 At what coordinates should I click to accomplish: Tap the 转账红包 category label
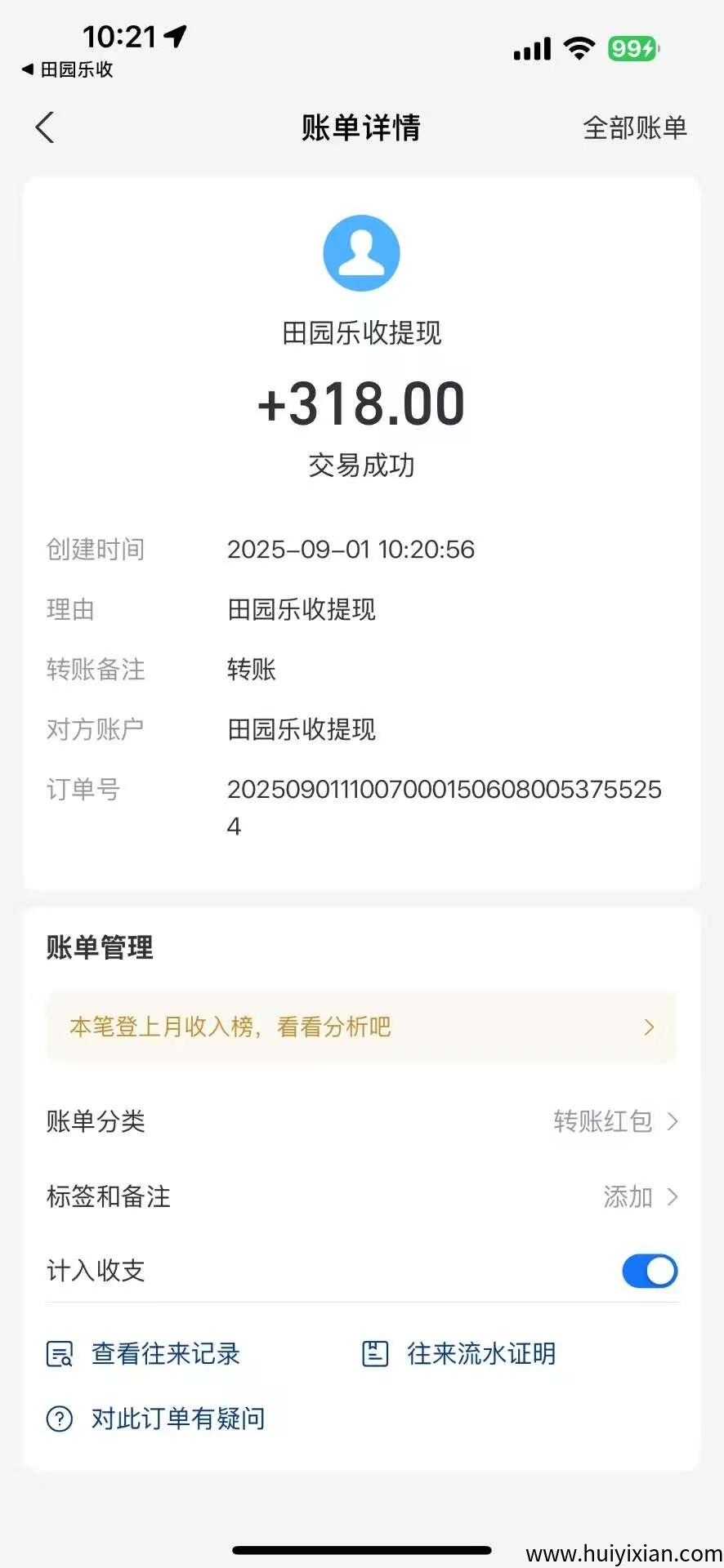pos(601,1121)
